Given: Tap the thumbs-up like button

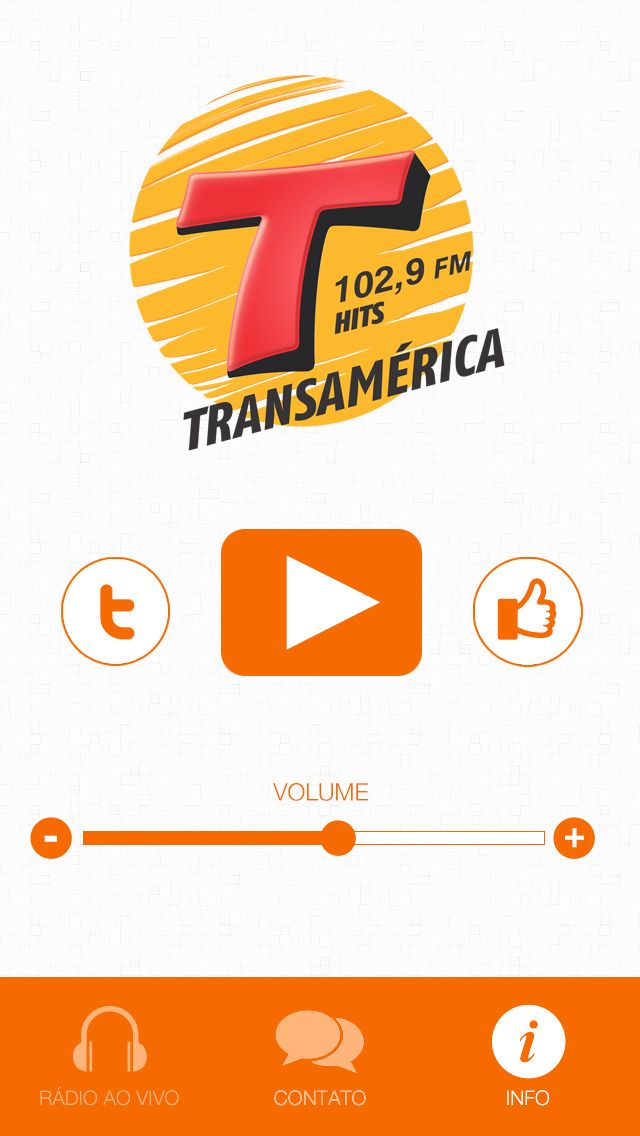Looking at the screenshot, I should coord(528,611).
